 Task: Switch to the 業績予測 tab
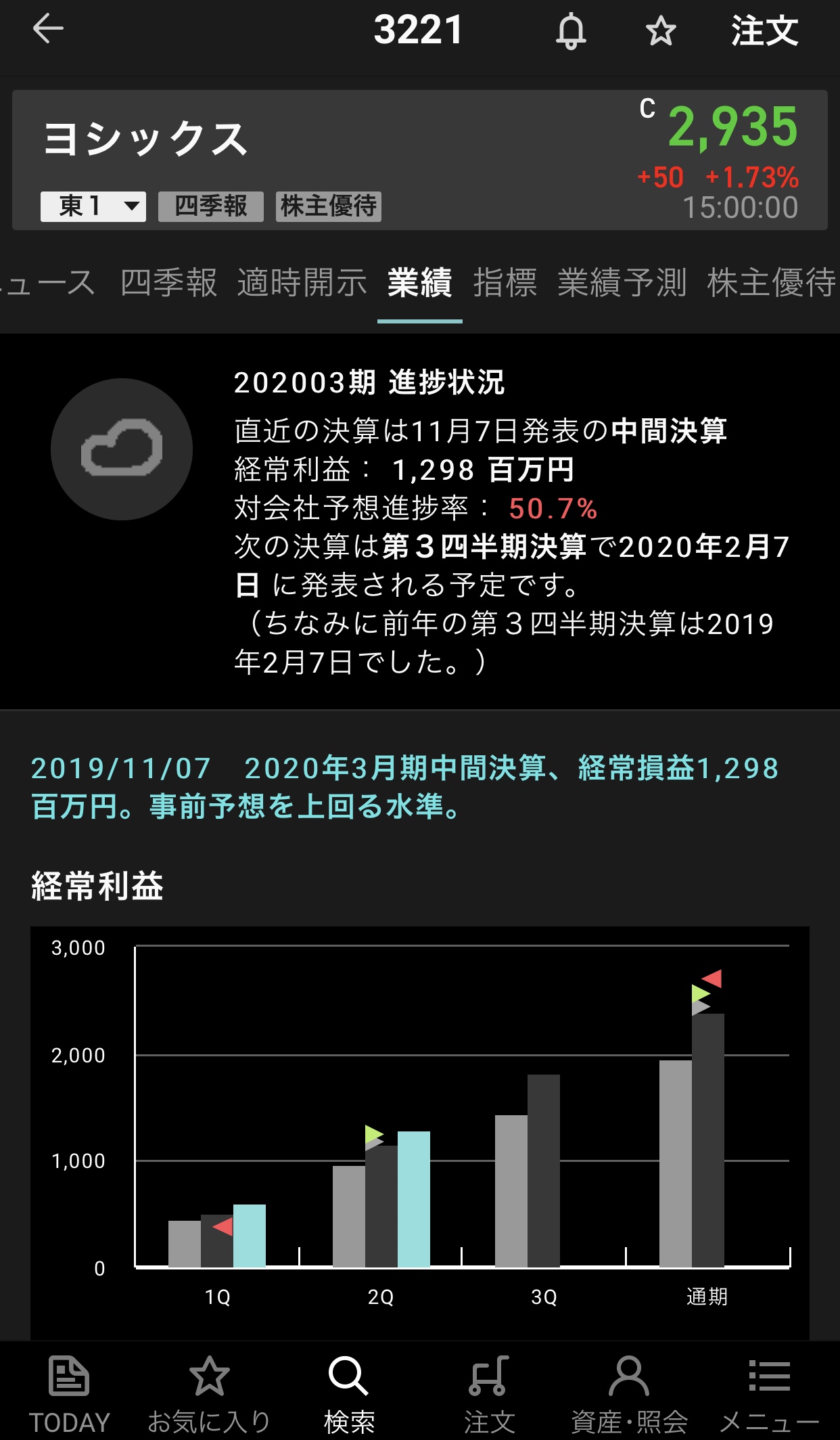[x=622, y=283]
